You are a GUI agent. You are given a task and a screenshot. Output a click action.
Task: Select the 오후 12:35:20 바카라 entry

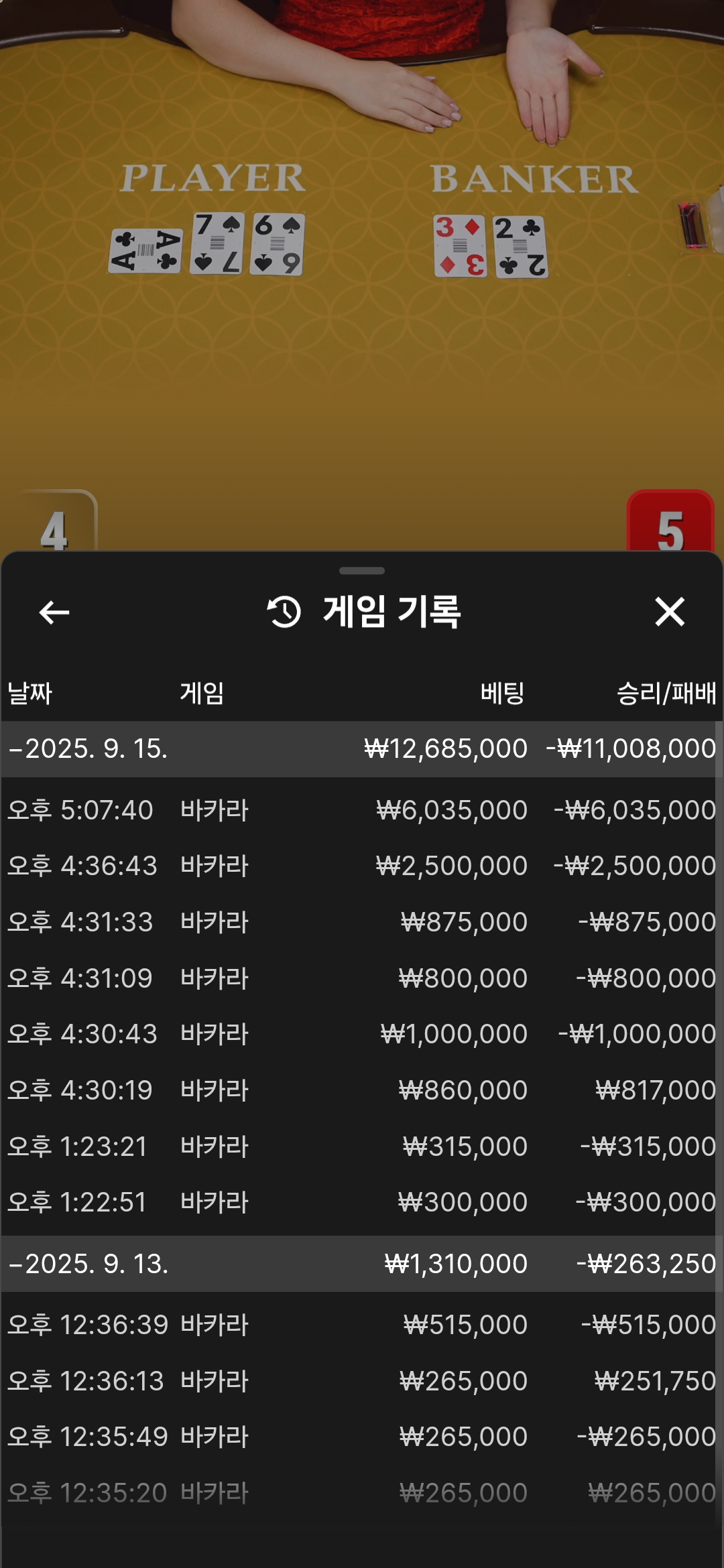coord(361,1493)
